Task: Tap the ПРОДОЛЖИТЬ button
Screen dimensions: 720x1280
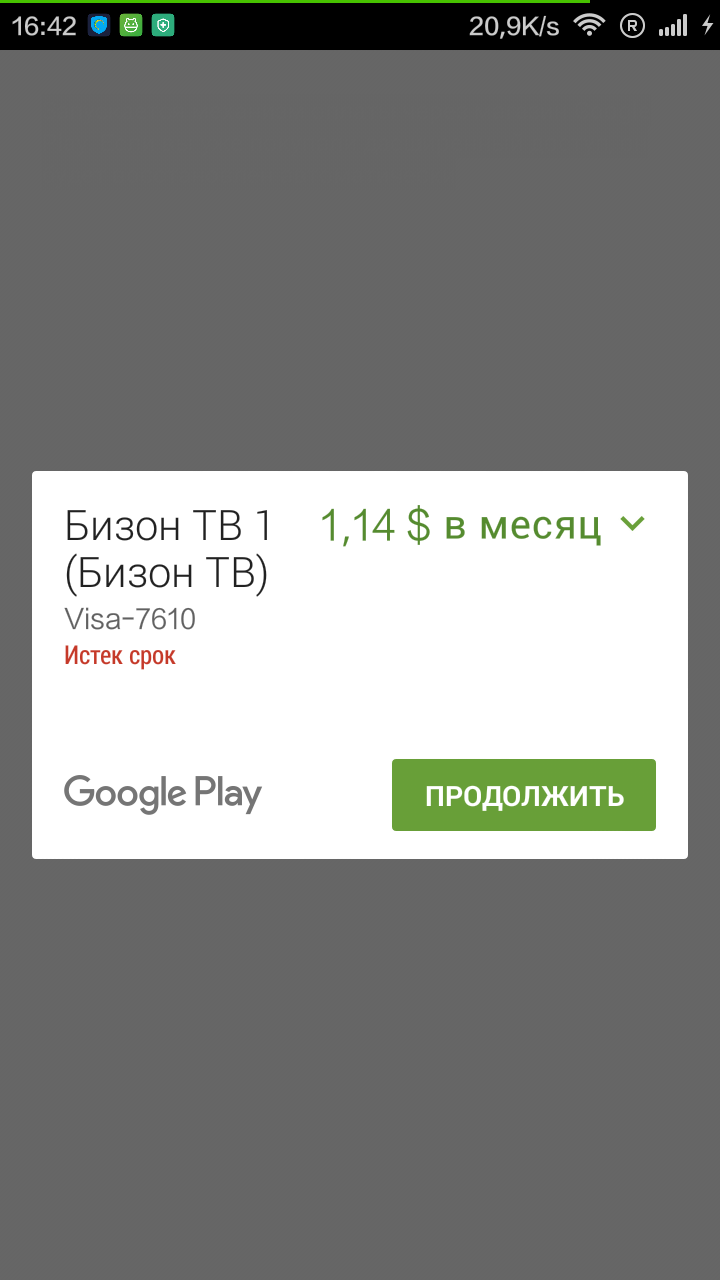Action: [523, 795]
